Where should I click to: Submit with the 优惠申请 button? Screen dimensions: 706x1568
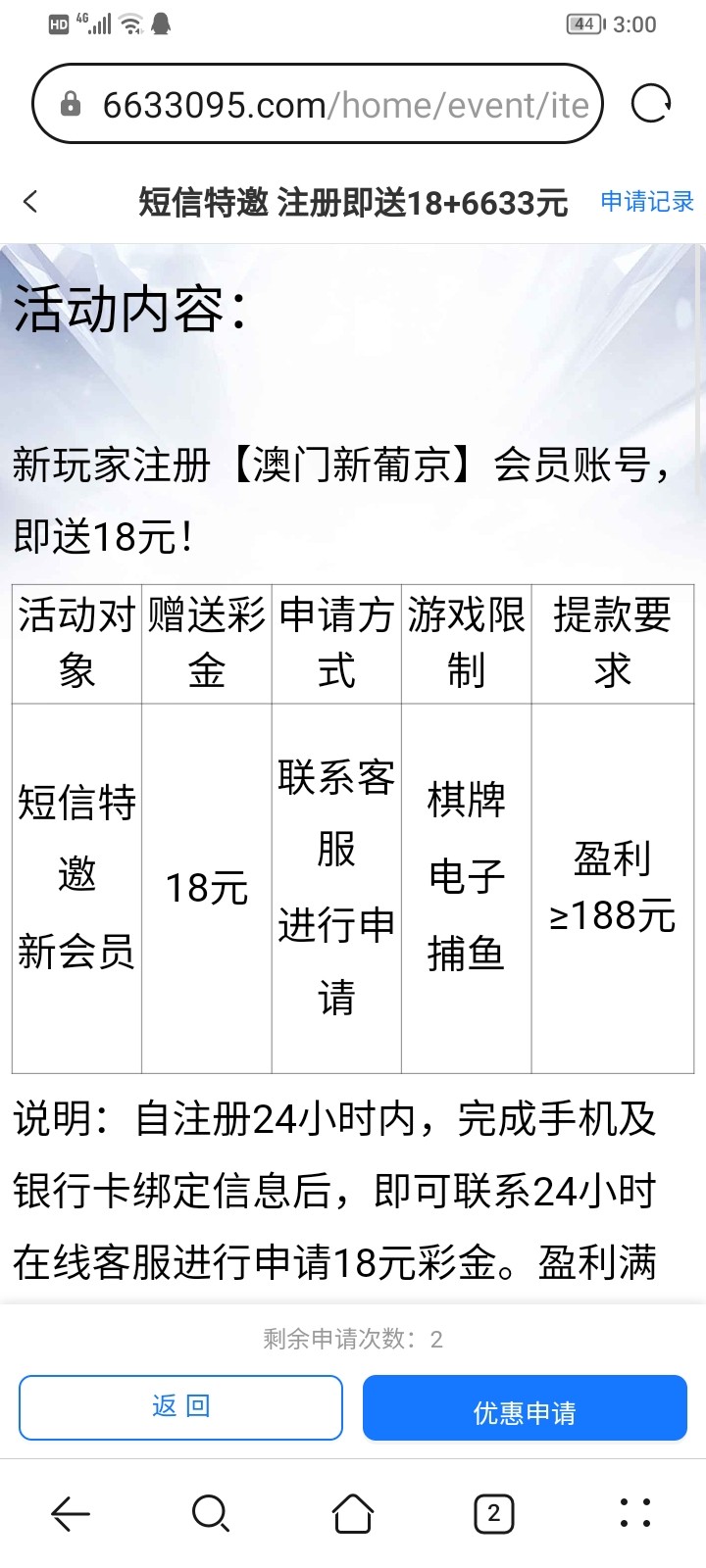[525, 1409]
